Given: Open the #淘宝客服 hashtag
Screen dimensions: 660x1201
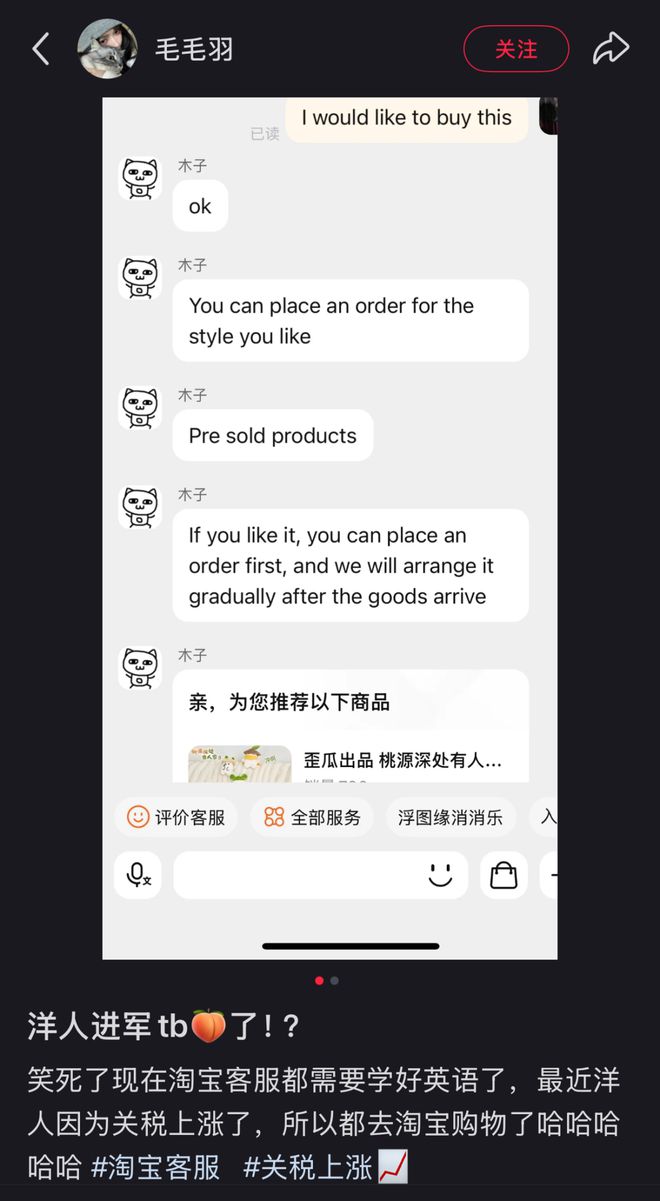Looking at the screenshot, I should click(155, 1167).
